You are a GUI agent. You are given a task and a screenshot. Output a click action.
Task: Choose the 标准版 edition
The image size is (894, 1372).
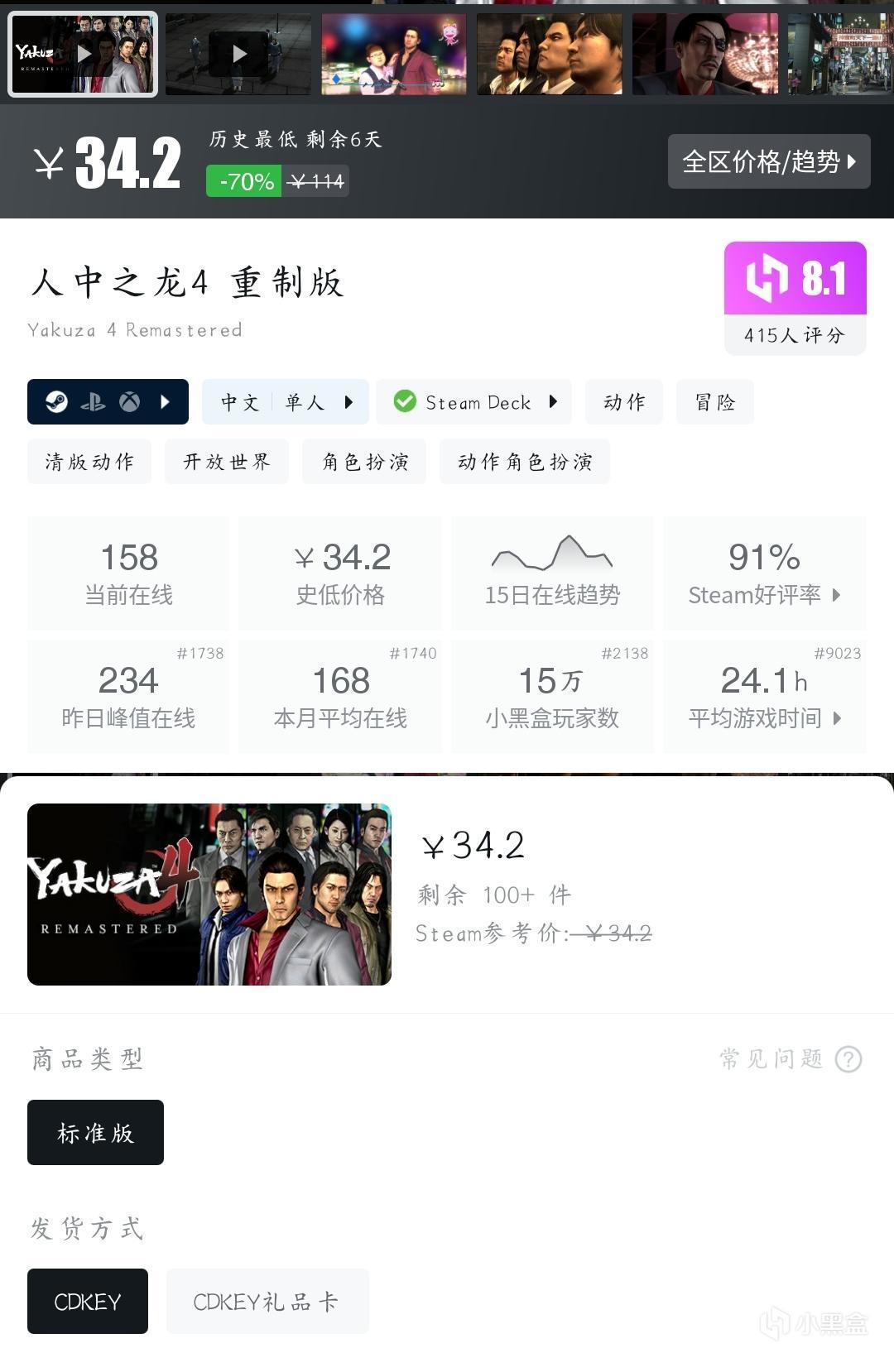[95, 1132]
